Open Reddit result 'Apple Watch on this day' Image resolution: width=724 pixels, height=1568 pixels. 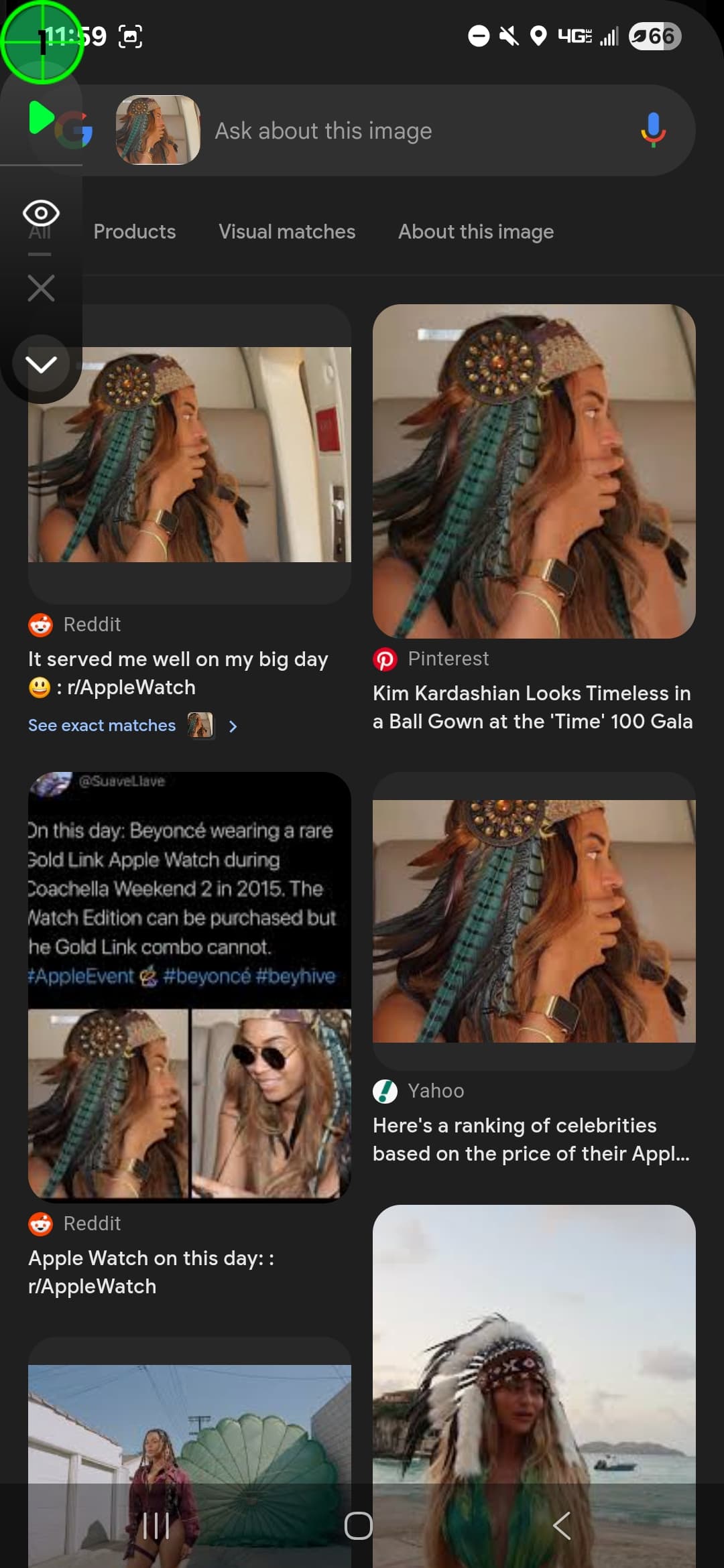(x=151, y=1272)
